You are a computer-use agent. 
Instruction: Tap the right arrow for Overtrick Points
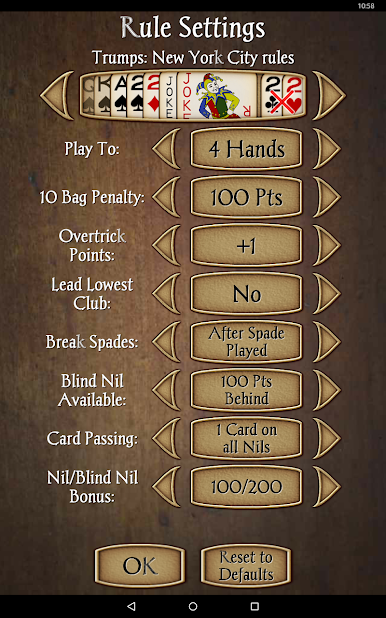[x=326, y=245]
